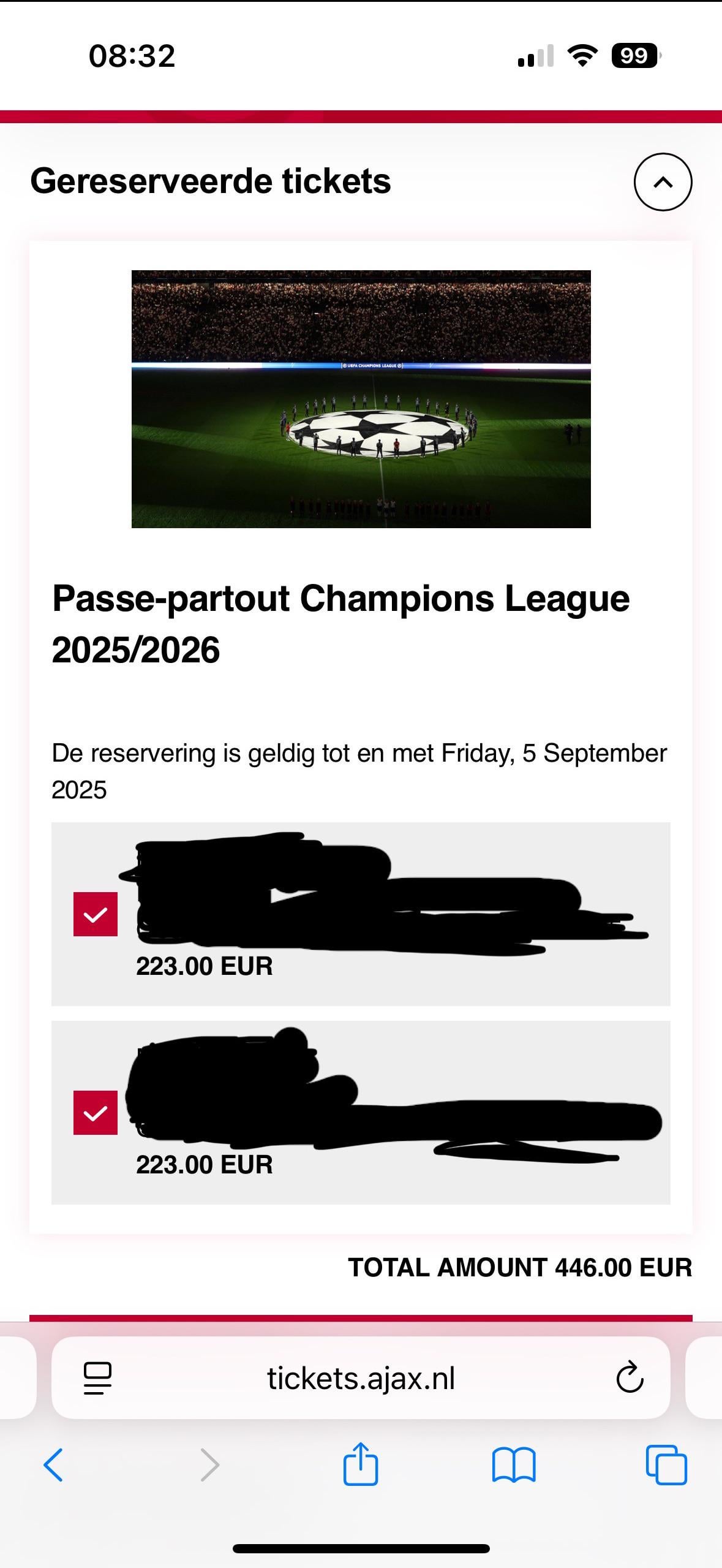722x1568 pixels.
Task: Open the page settings menu in the address bar
Action: [97, 1379]
